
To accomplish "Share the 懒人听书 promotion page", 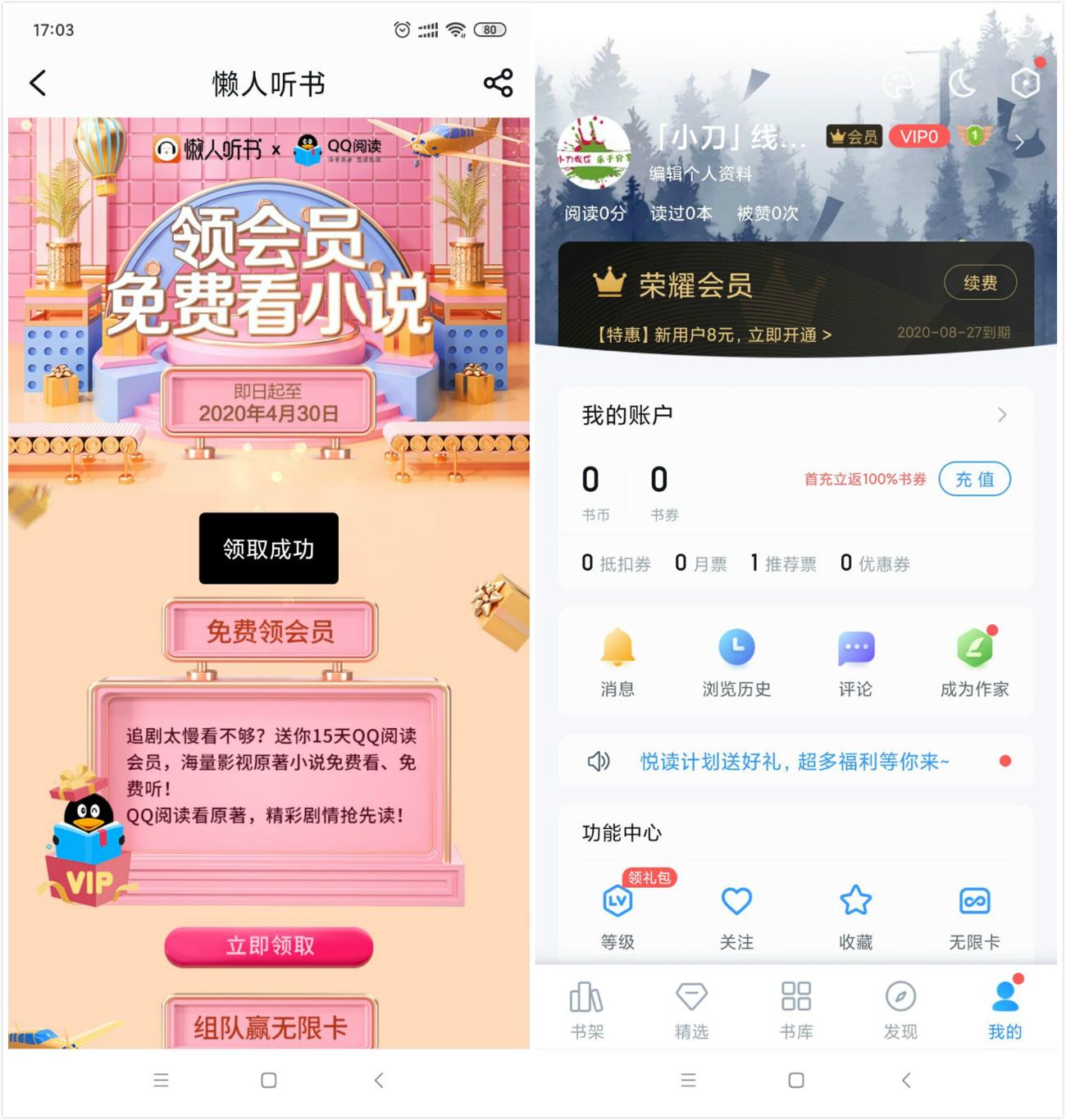I will click(498, 83).
